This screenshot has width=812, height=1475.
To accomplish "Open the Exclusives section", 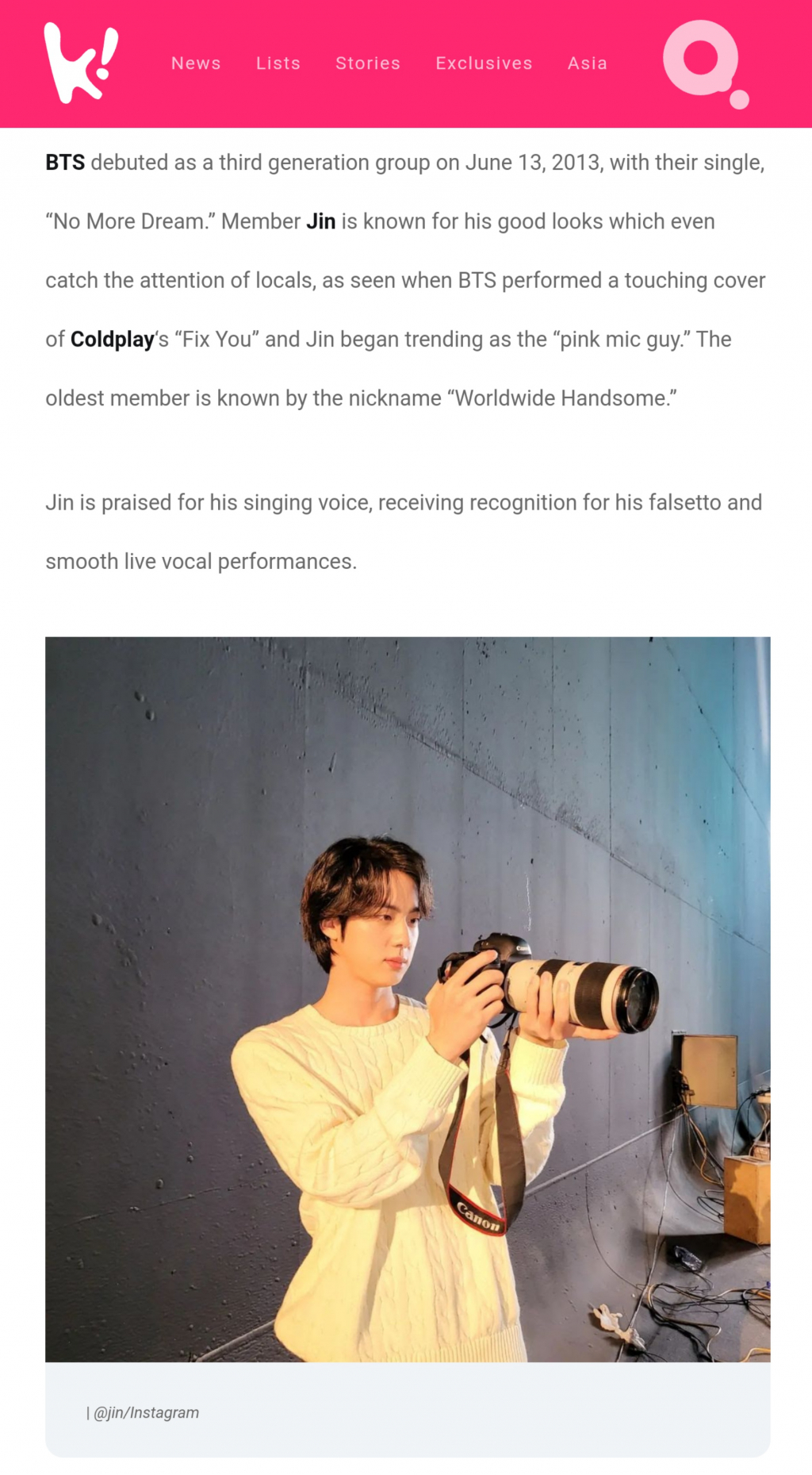I will pos(484,63).
